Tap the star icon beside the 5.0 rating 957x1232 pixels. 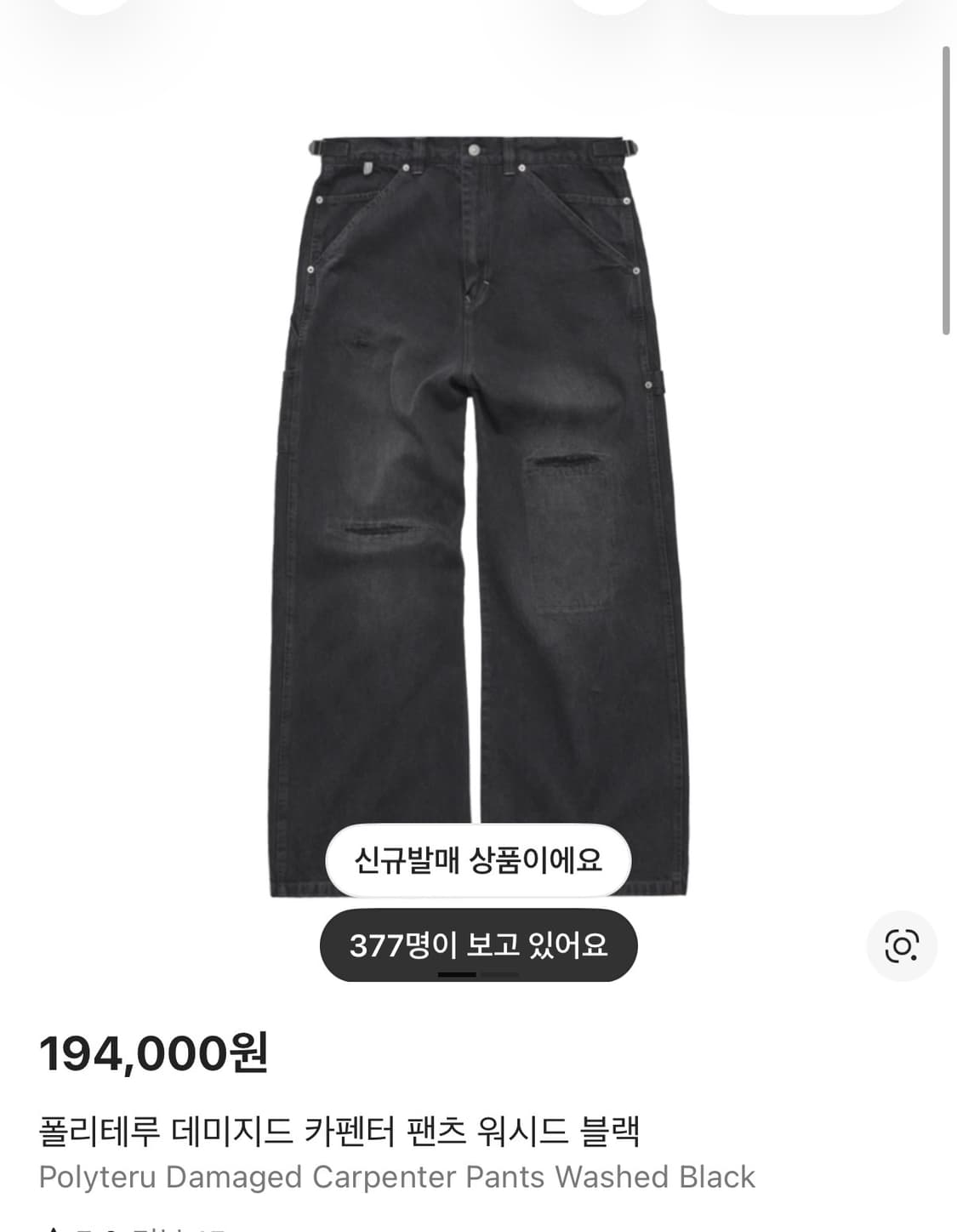pos(53,1227)
